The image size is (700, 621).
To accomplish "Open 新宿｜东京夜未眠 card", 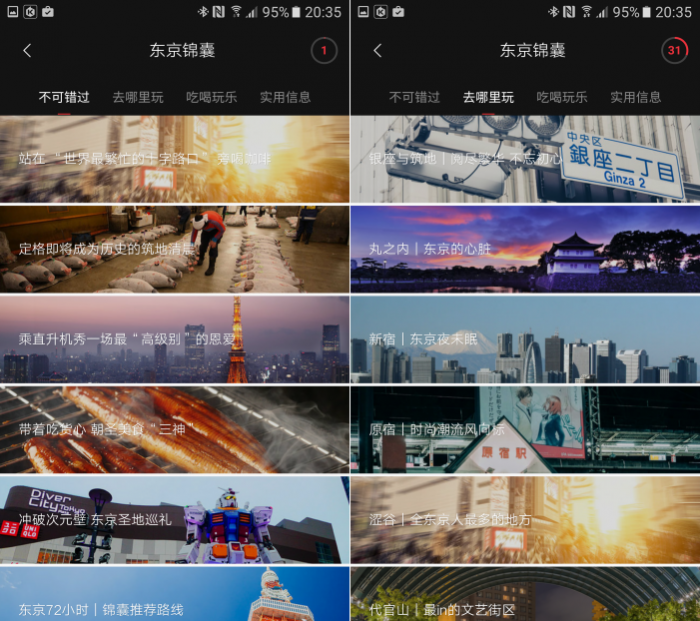I will [525, 339].
